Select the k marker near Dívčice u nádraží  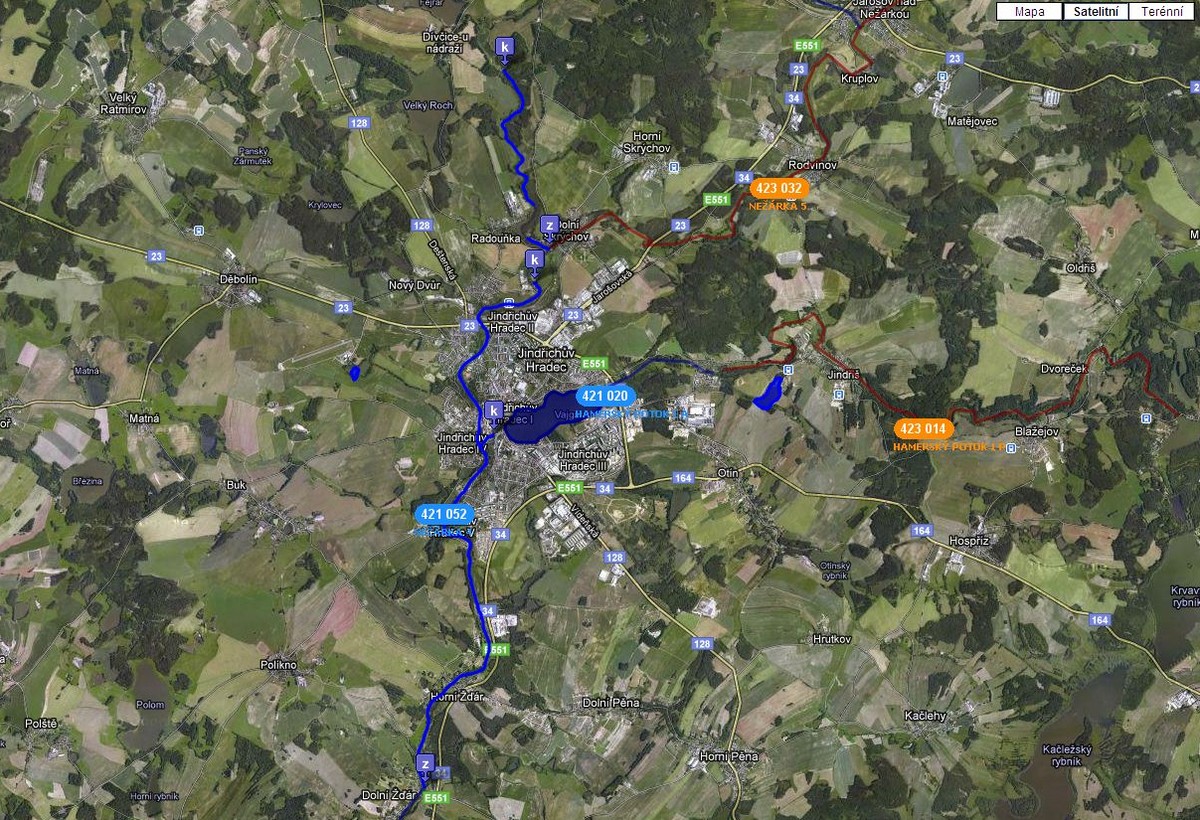(x=505, y=46)
